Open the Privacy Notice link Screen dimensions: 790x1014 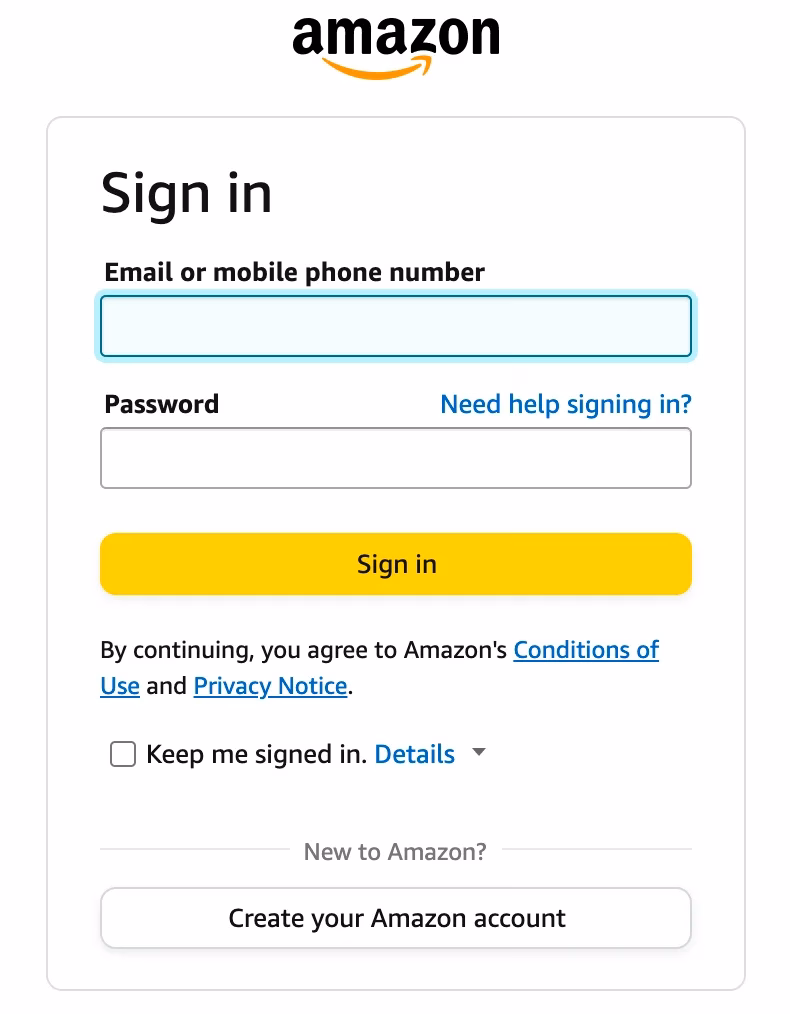click(x=270, y=686)
